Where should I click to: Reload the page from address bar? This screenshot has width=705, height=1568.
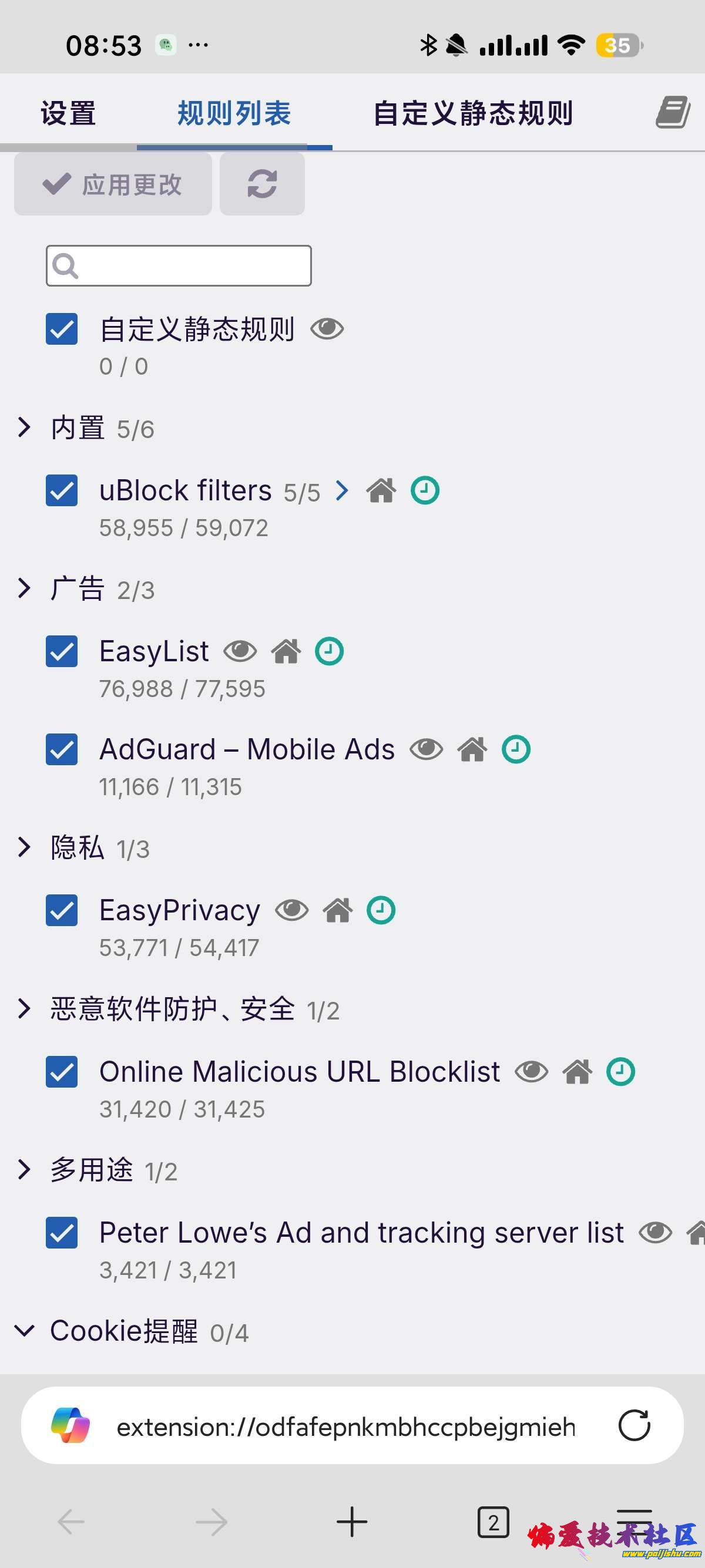click(634, 1425)
